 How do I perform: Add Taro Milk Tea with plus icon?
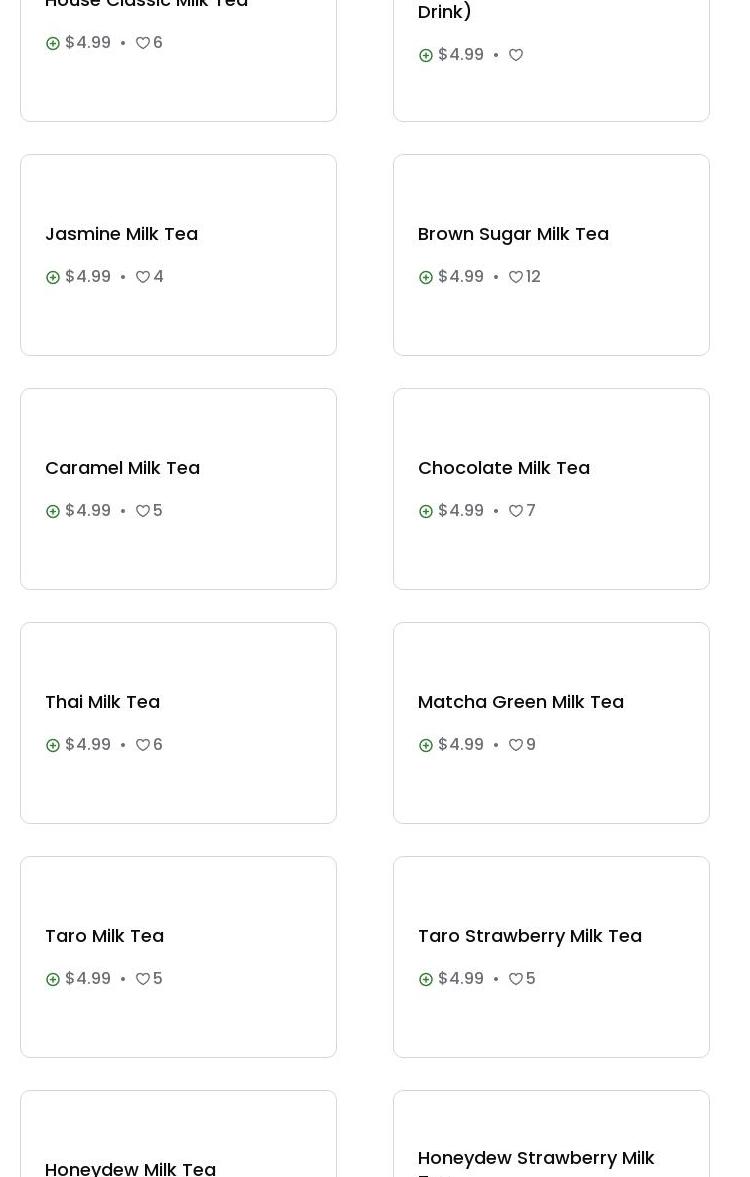[53, 979]
